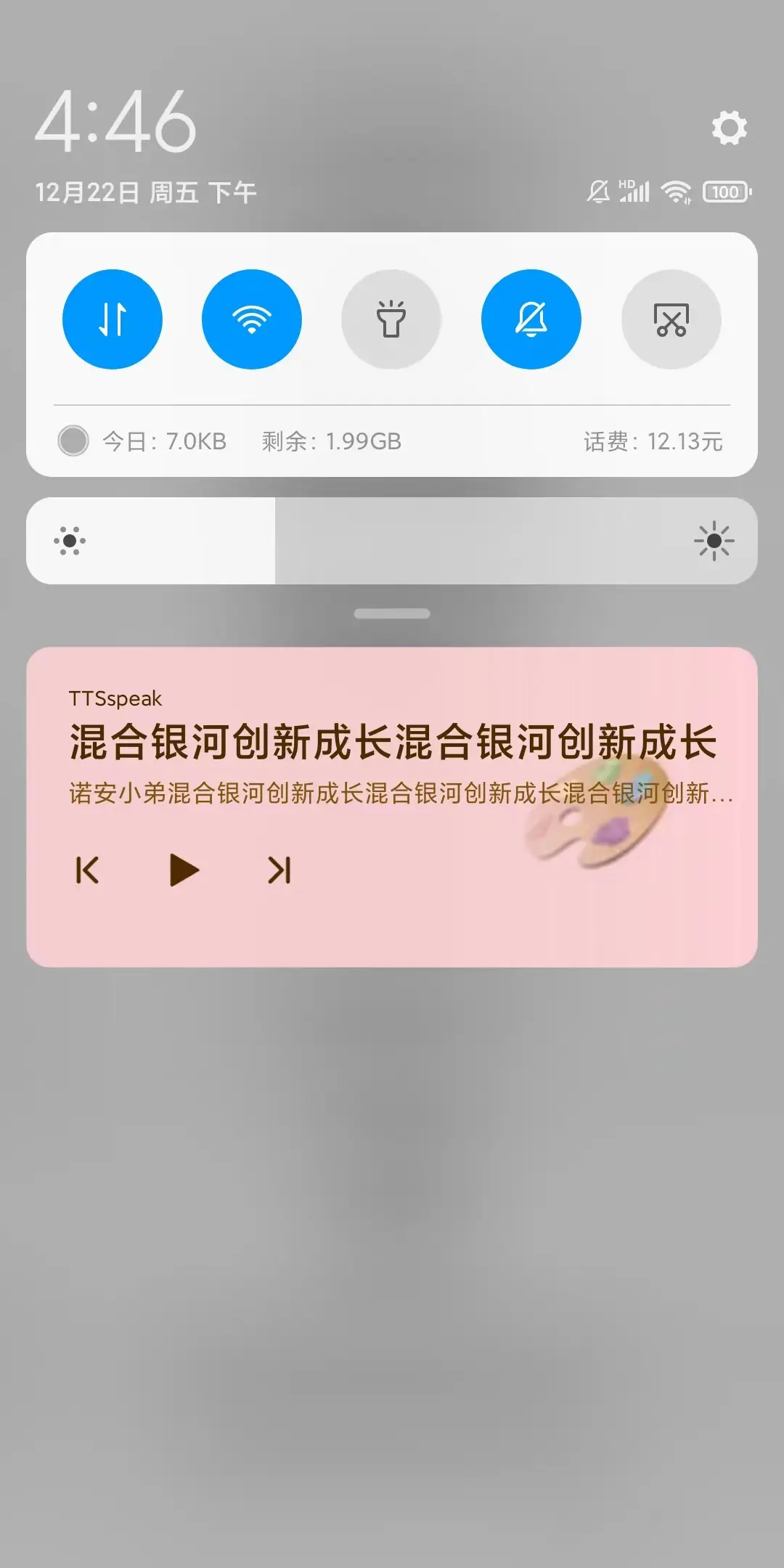Play the TTSspeak audio
Image resolution: width=784 pixels, height=1568 pixels.
coord(184,870)
